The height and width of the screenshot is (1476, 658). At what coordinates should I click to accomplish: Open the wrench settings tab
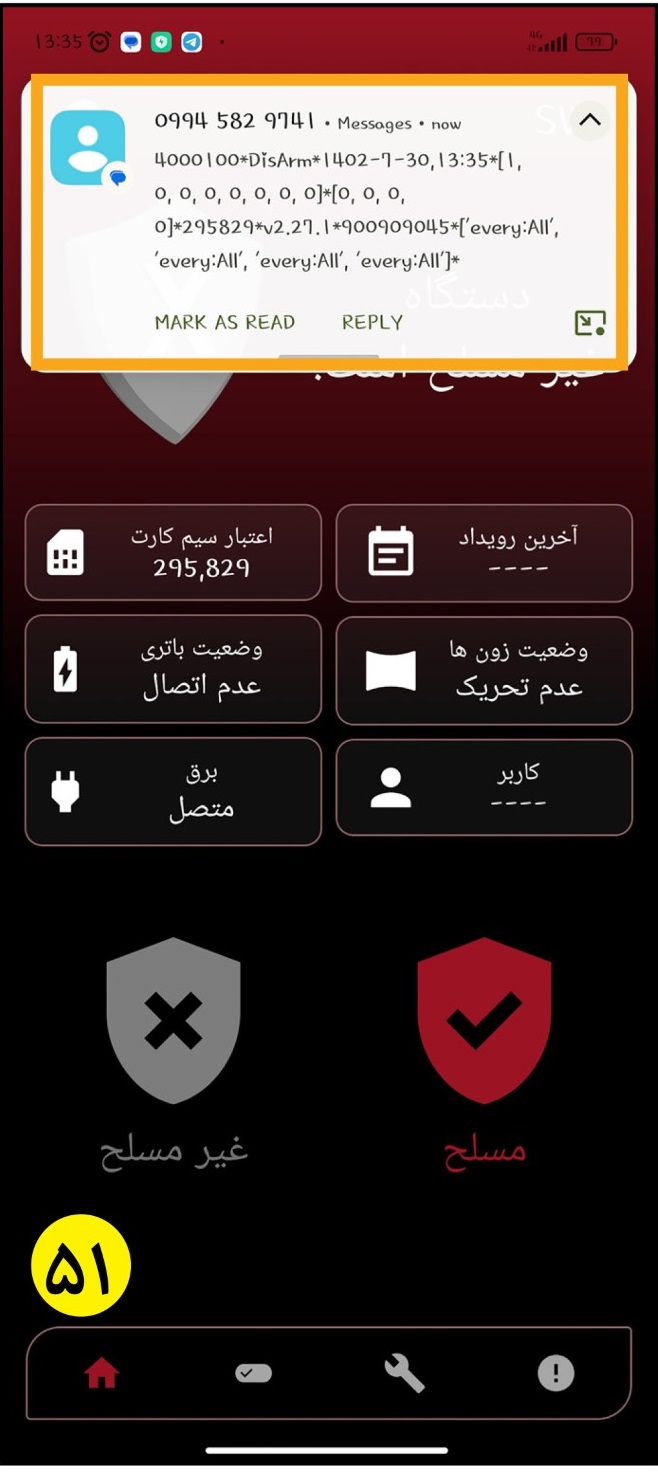(404, 1375)
